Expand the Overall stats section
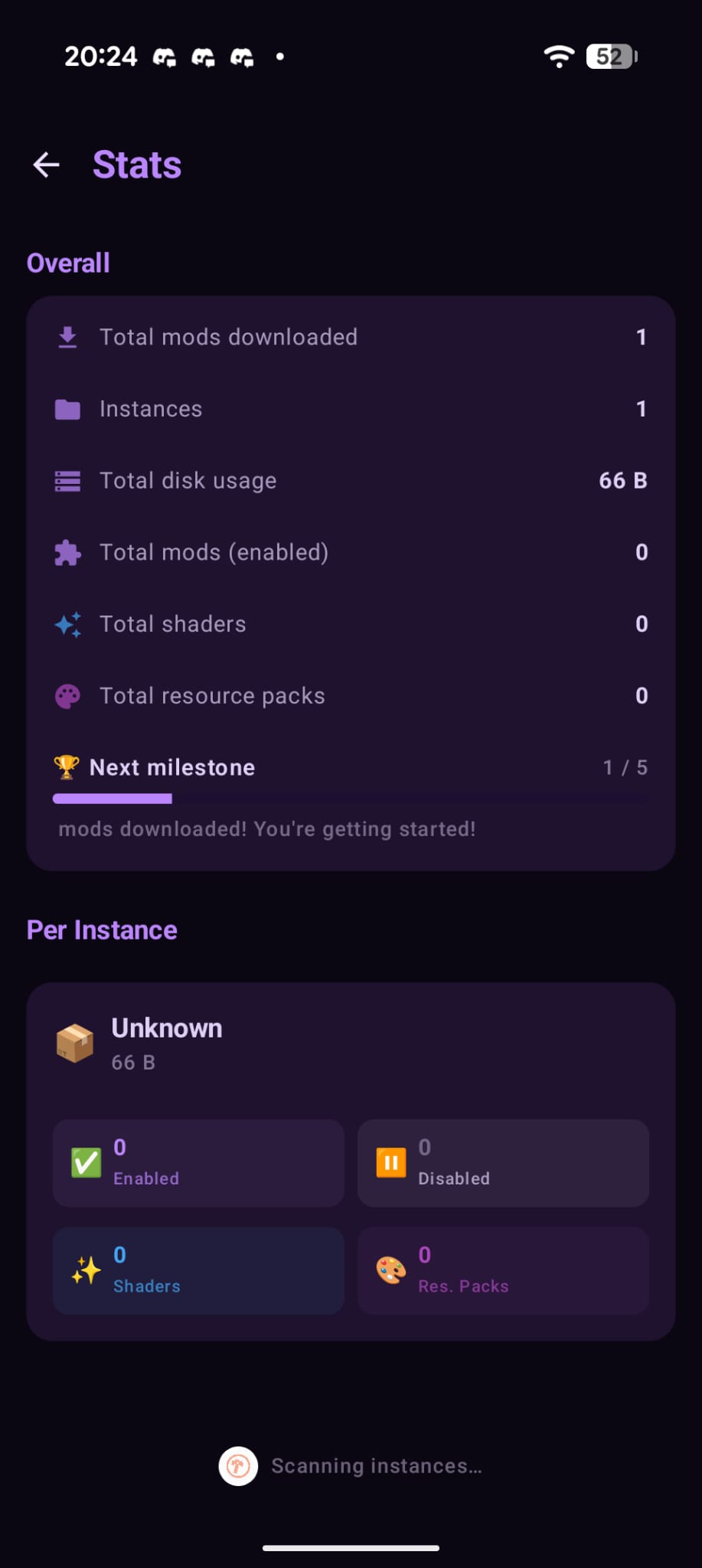702x1568 pixels. point(68,262)
